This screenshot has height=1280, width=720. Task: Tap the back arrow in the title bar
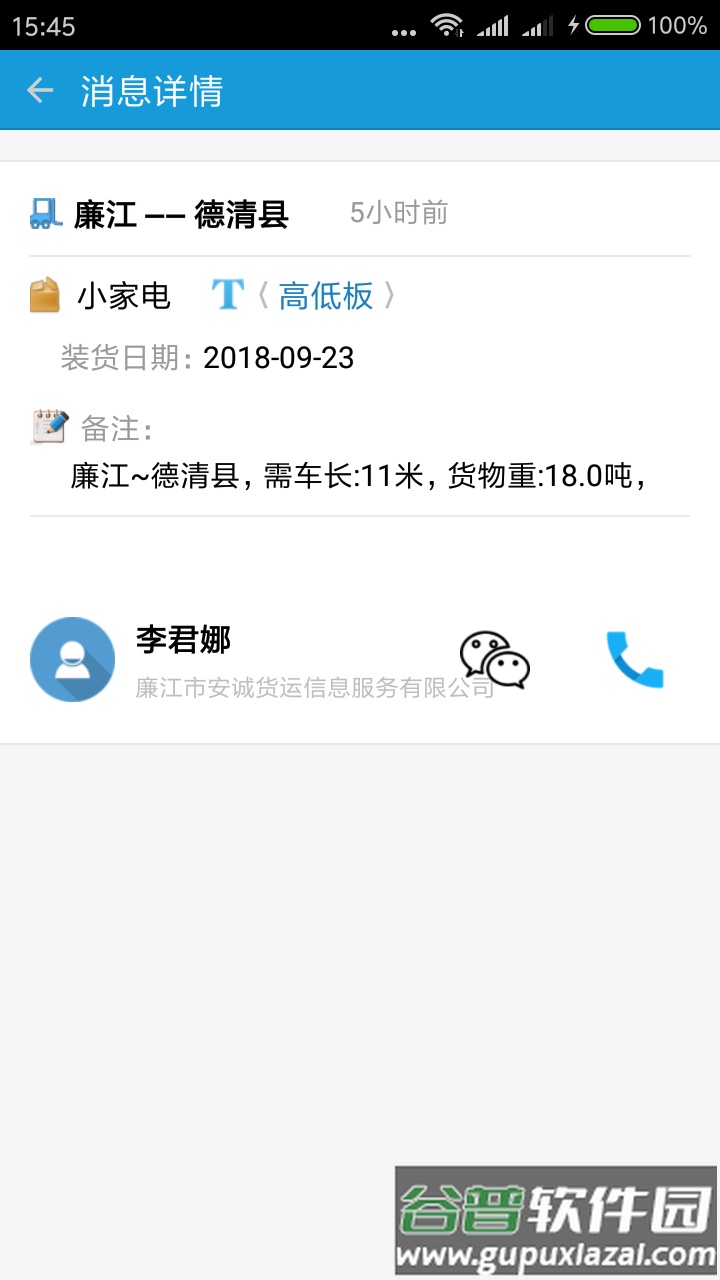pos(38,89)
